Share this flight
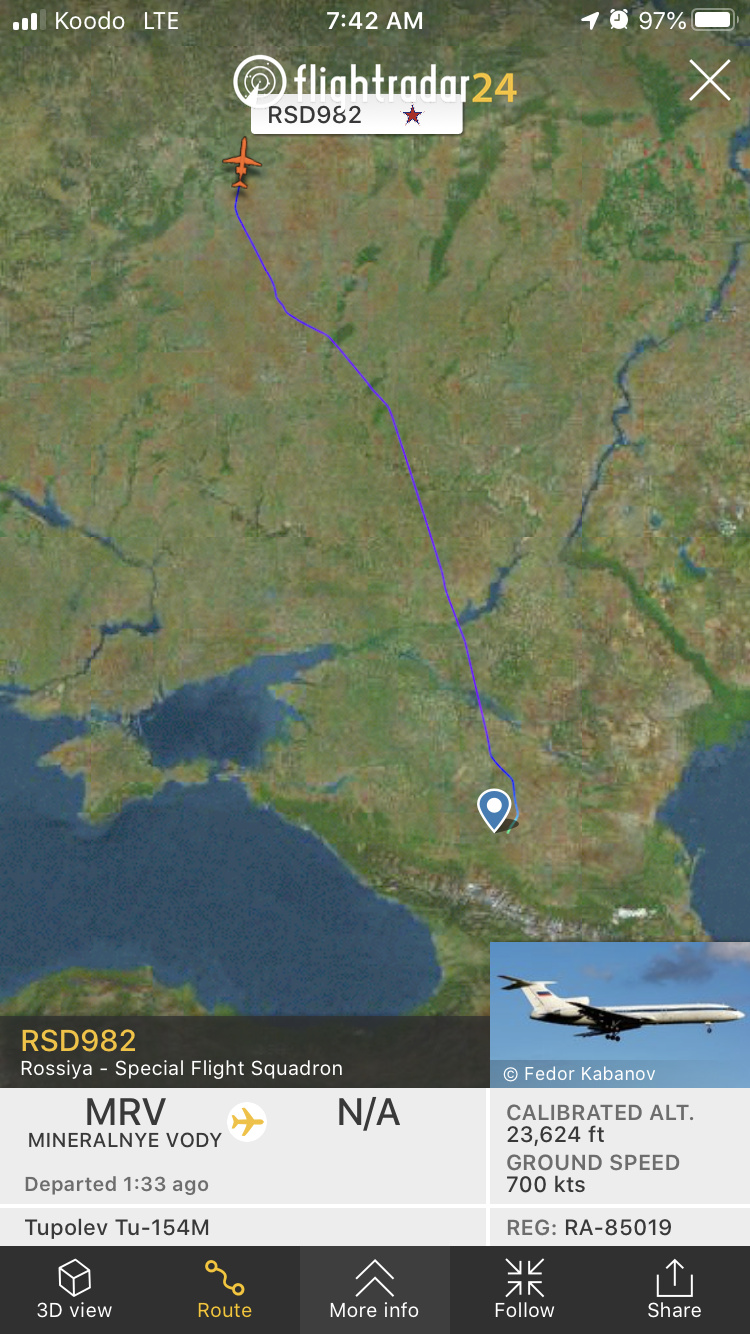Image resolution: width=750 pixels, height=1334 pixels. [674, 1290]
